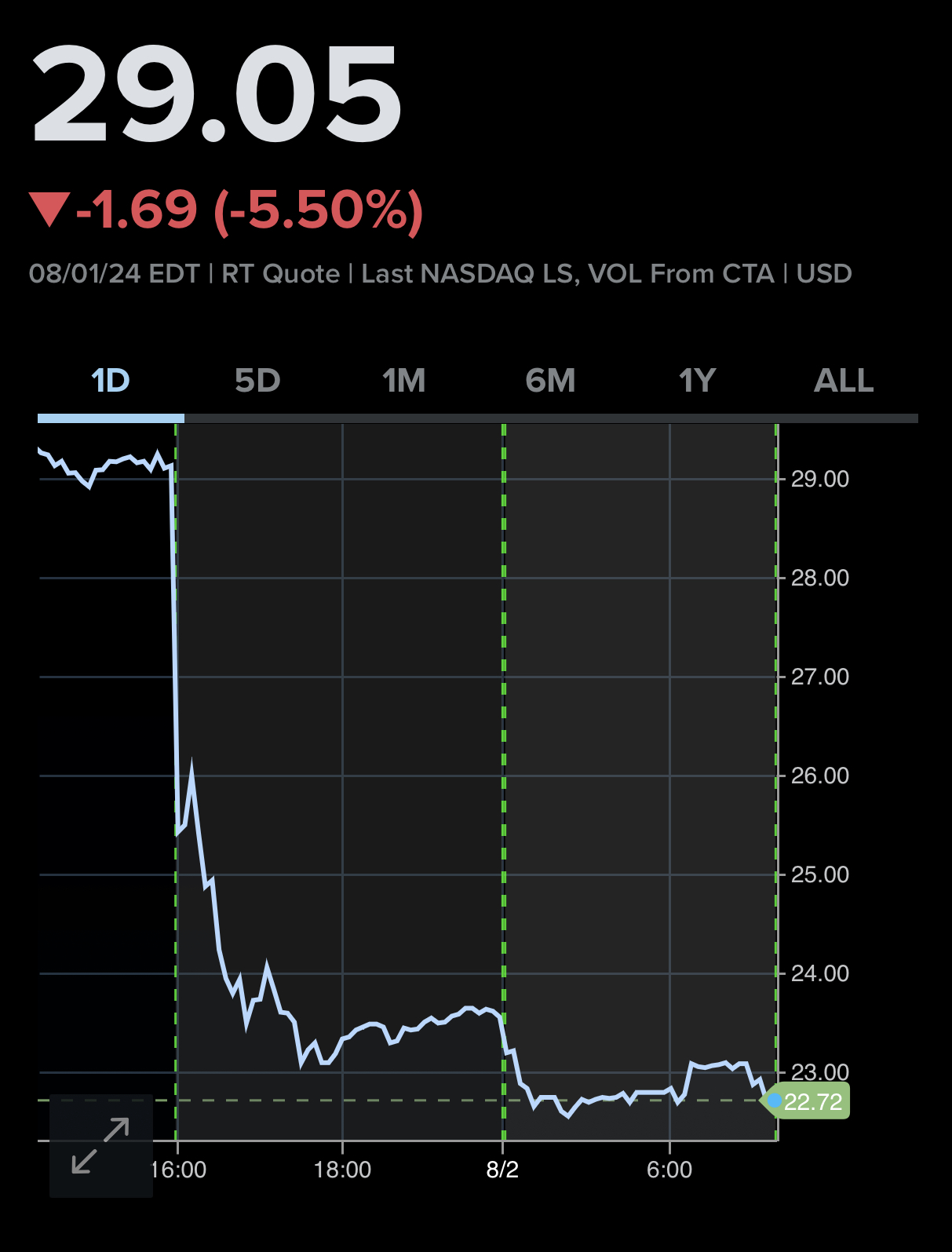
Task: Show the 1M price chart
Action: 403,381
